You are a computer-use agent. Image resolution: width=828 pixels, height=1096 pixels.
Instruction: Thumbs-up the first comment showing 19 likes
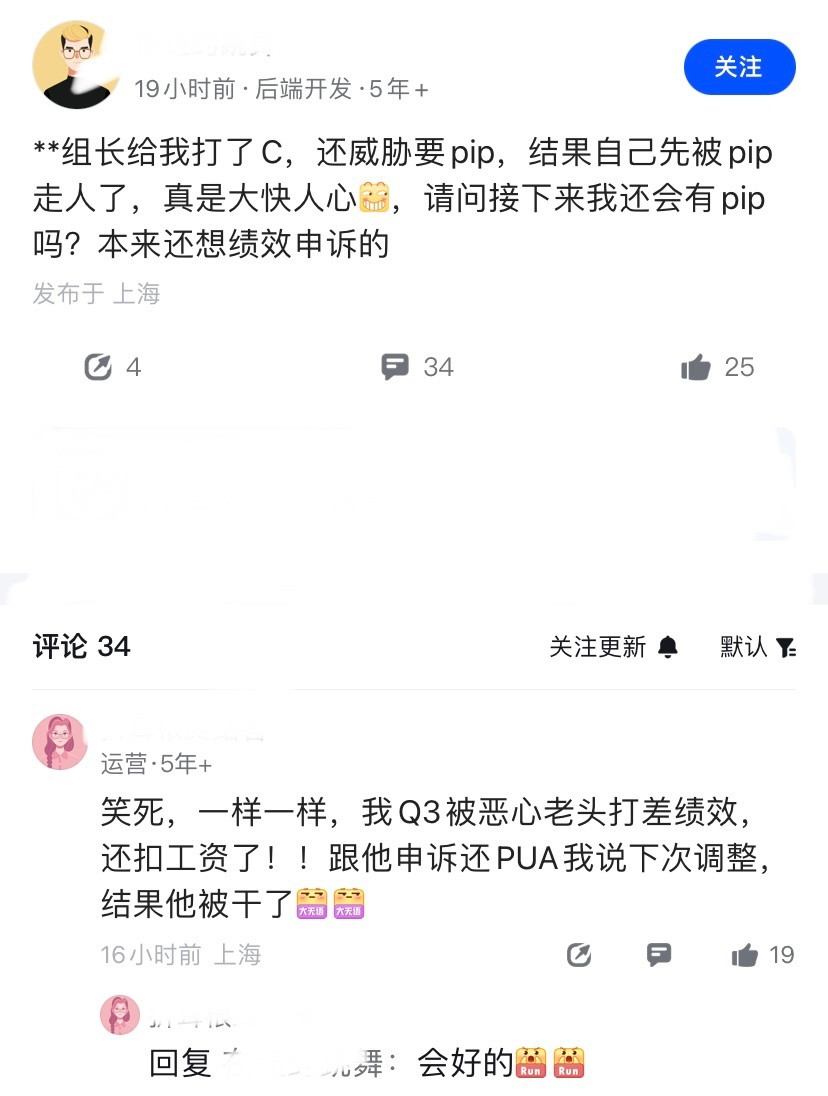coord(743,955)
